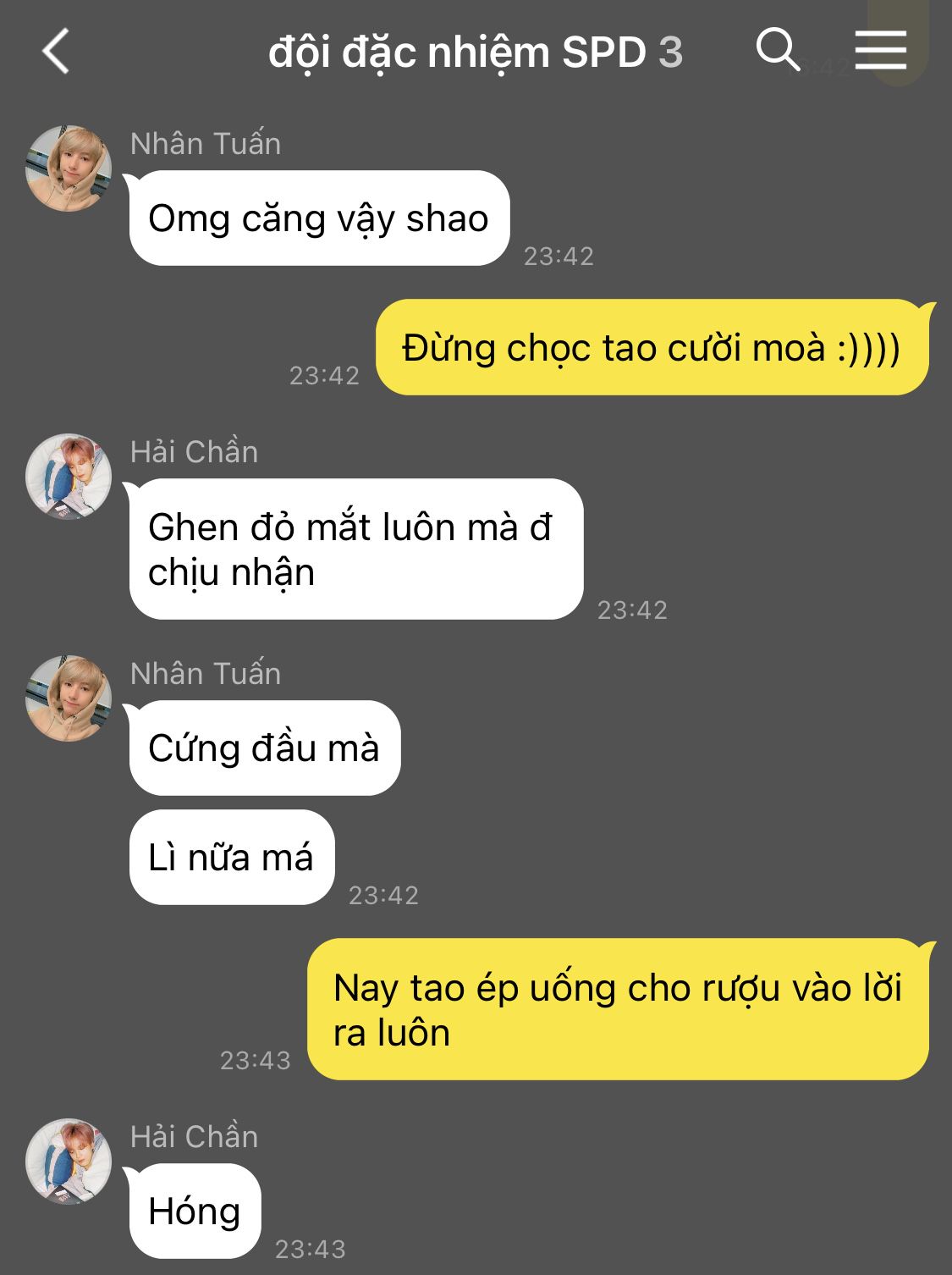Open Hải Chần's avatar beside 'Ghen đỏ mắt luôn'

[69, 477]
